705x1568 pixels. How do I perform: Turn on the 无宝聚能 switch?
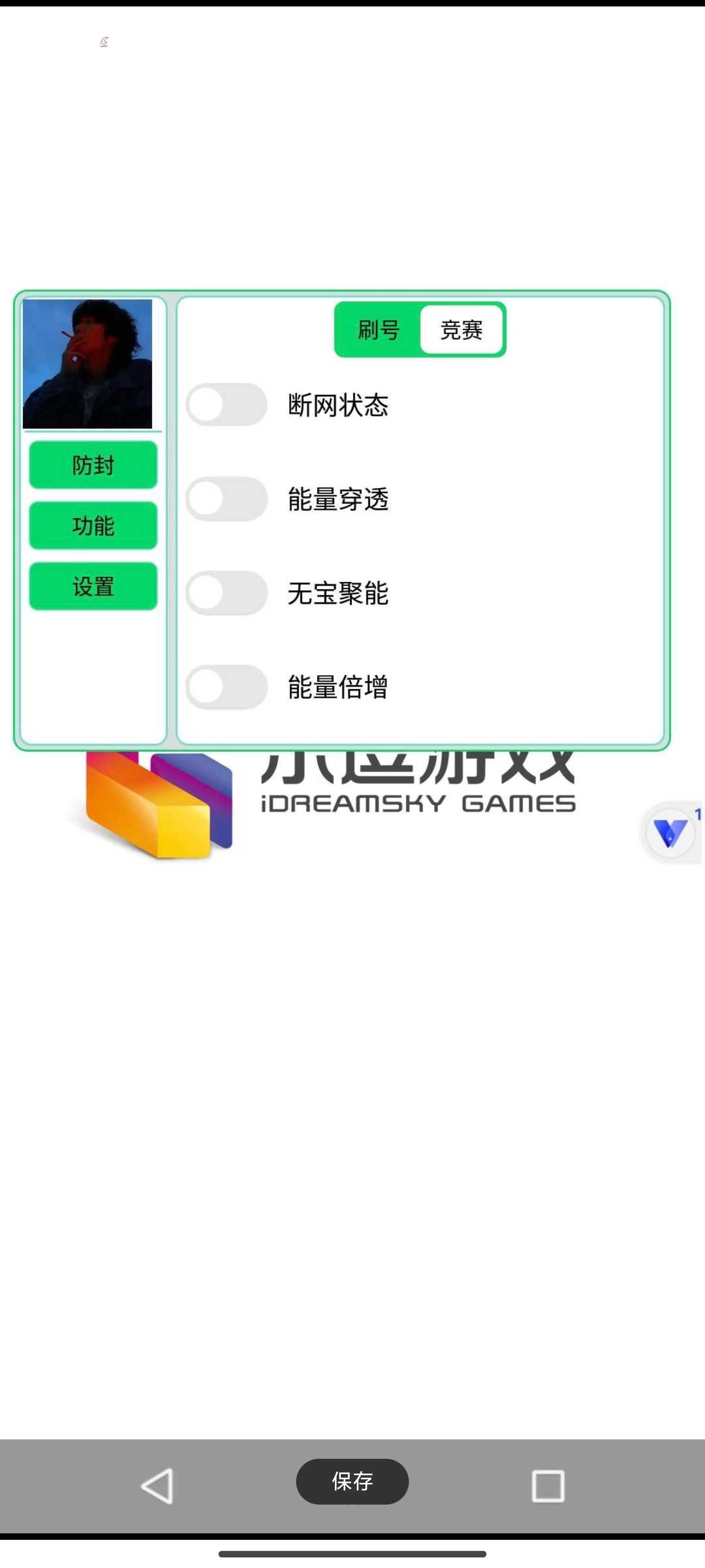point(226,593)
